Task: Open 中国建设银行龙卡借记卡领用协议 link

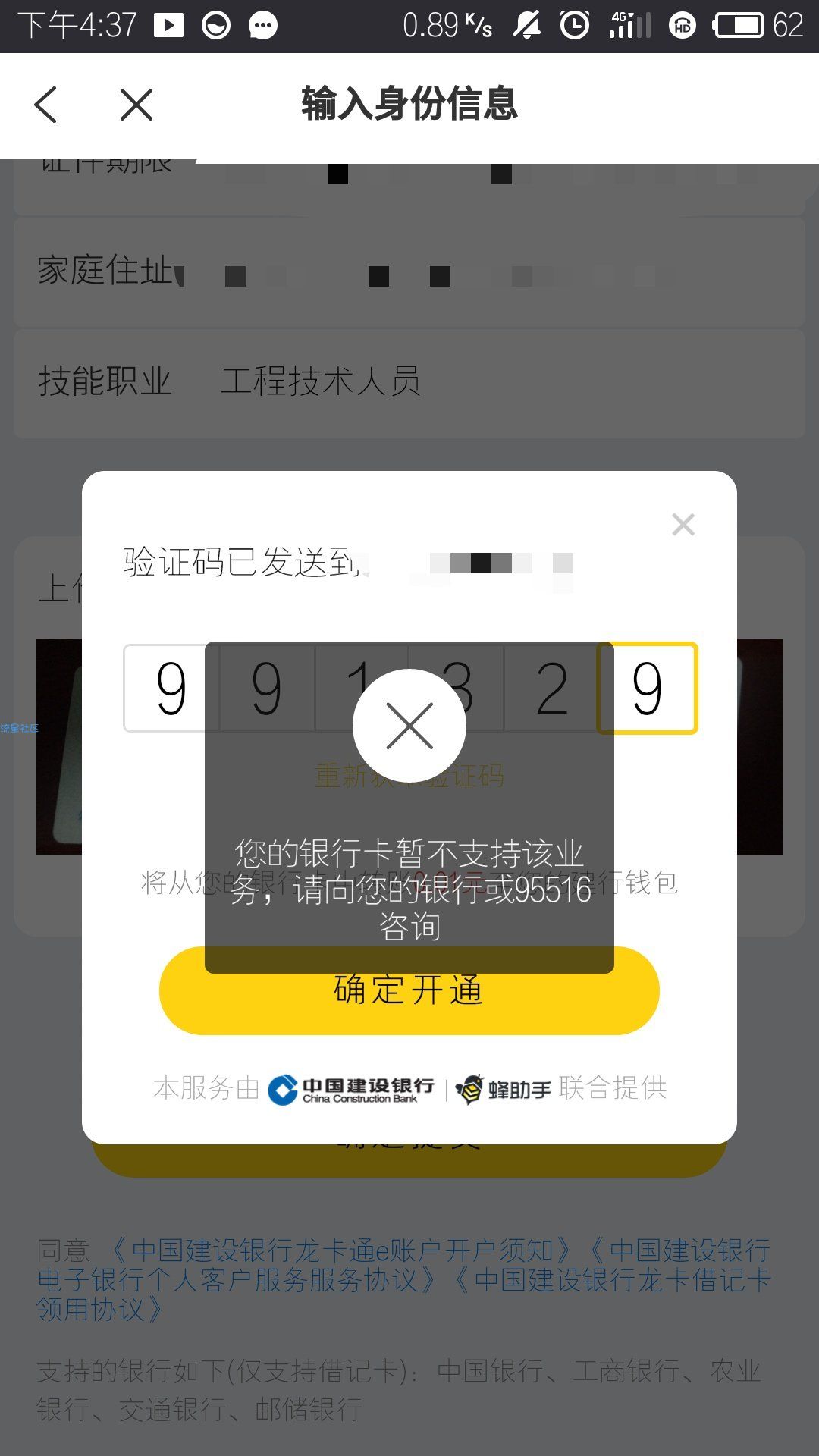Action: click(x=622, y=1281)
